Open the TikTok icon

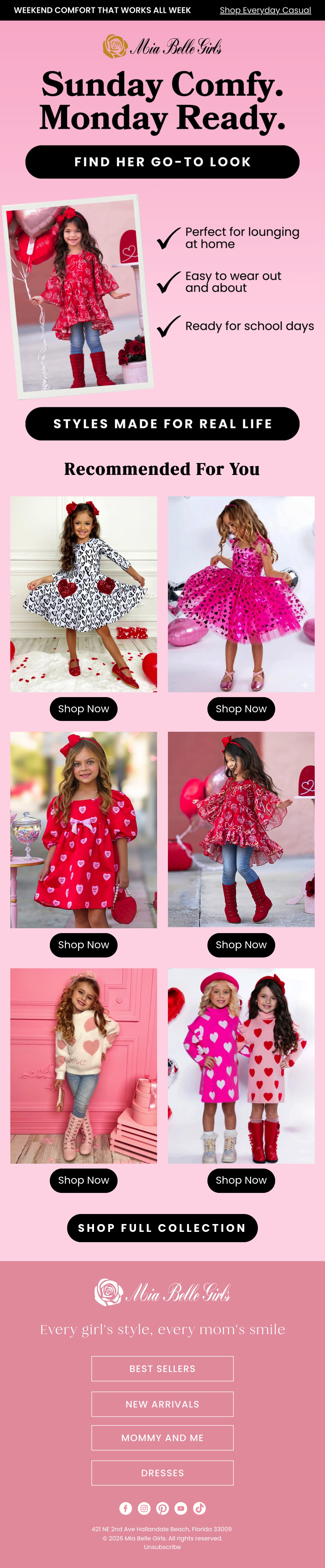(x=200, y=1508)
